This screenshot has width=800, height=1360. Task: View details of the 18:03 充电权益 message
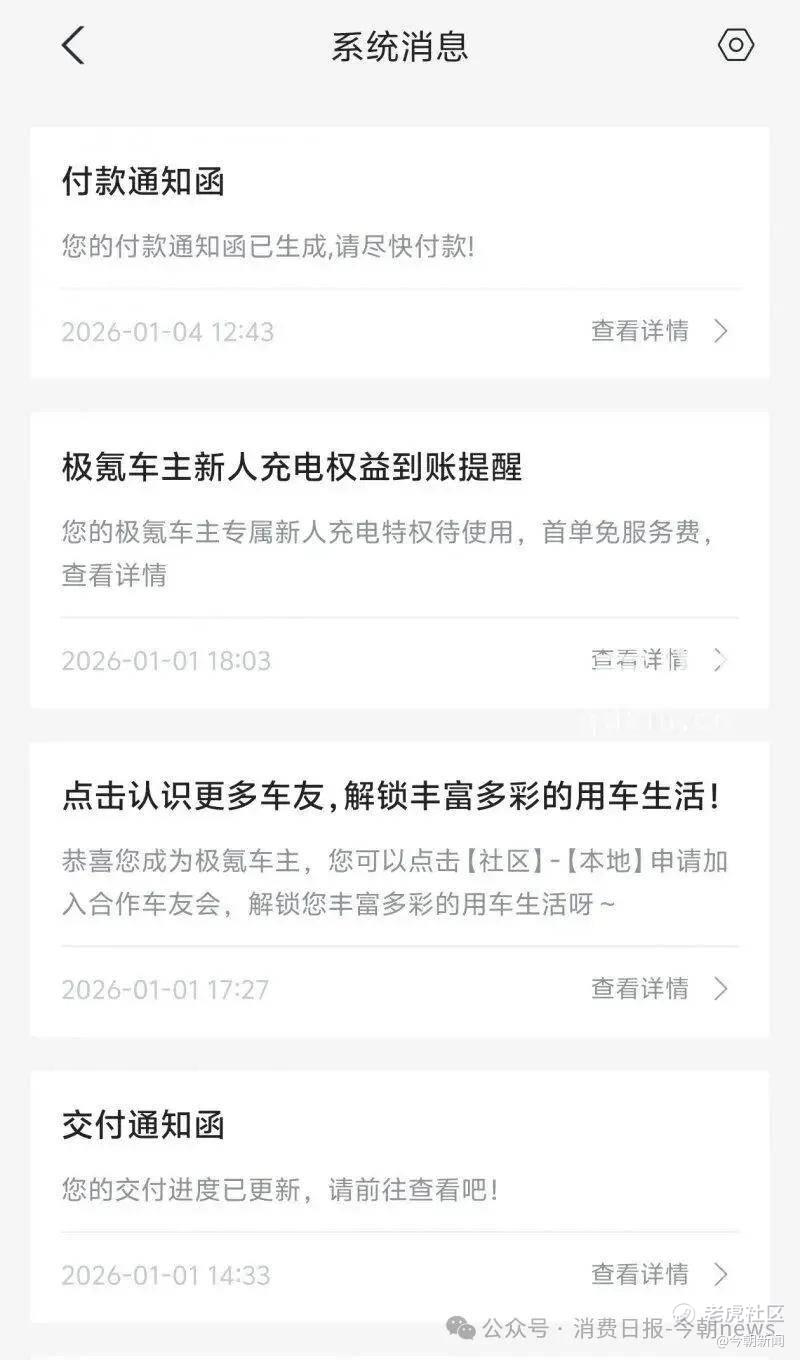[658, 660]
